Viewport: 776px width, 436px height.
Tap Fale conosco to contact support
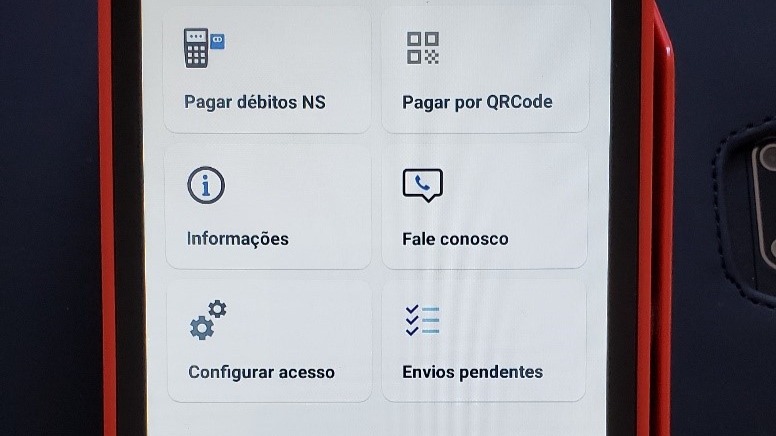pyautogui.click(x=484, y=206)
